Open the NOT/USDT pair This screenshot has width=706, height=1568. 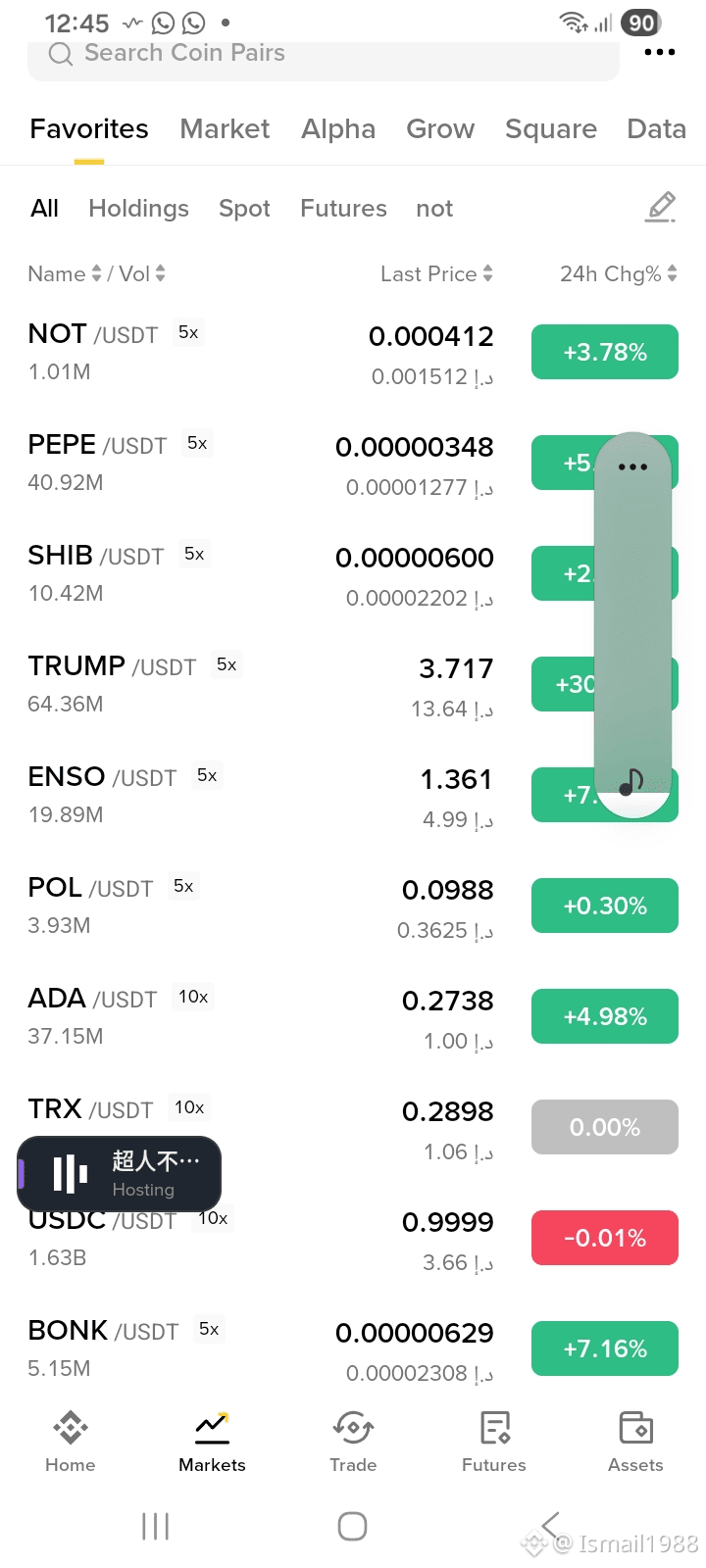(x=353, y=353)
